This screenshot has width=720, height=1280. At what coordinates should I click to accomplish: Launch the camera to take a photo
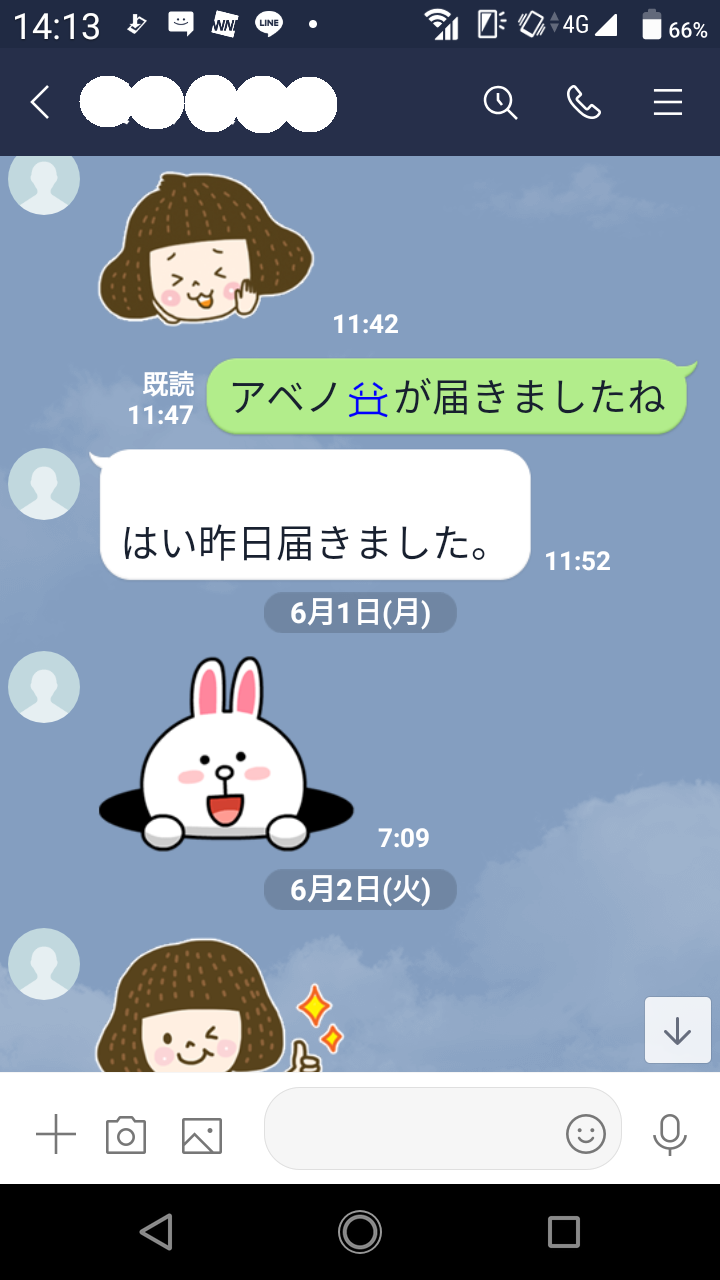[126, 1135]
